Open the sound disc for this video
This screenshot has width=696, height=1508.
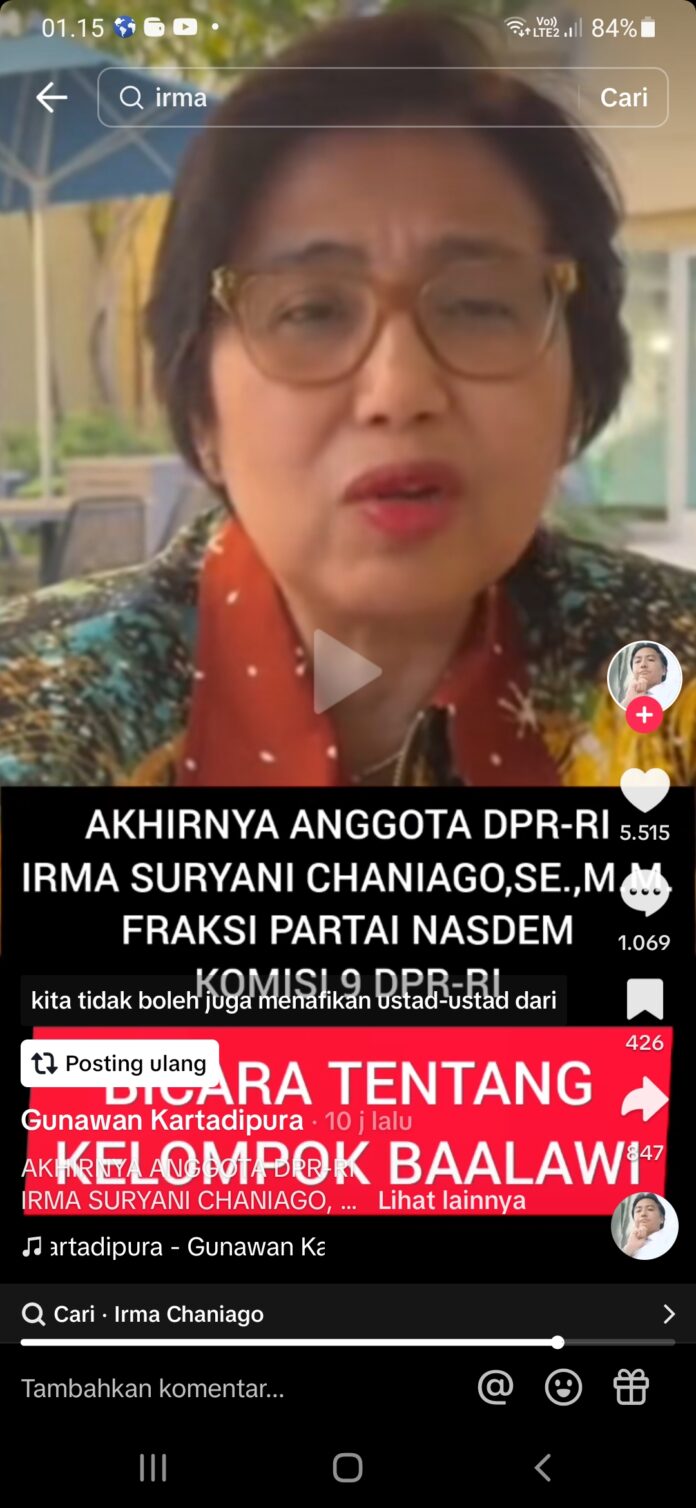pyautogui.click(x=645, y=1225)
